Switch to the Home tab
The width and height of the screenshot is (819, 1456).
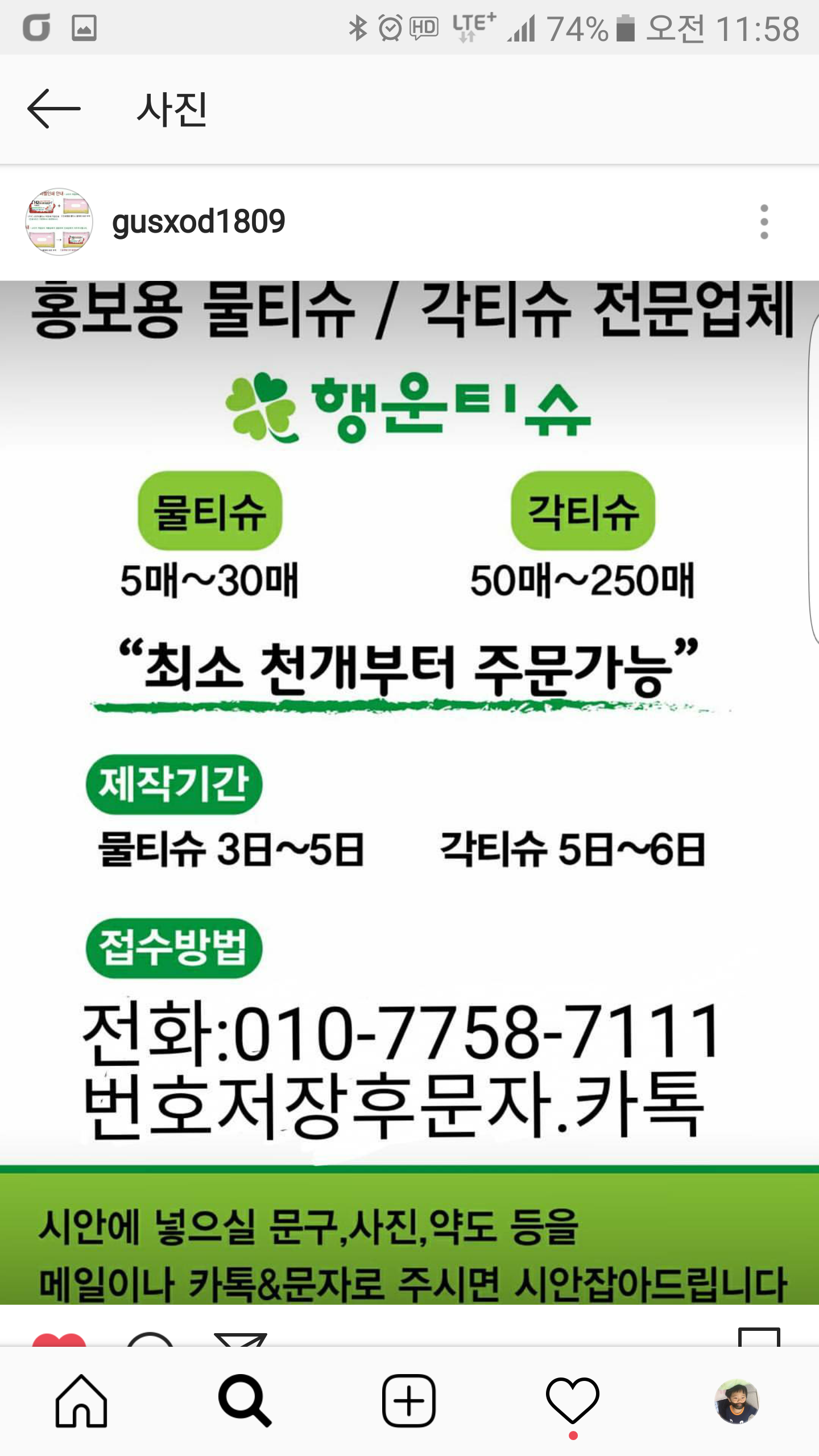[81, 1400]
